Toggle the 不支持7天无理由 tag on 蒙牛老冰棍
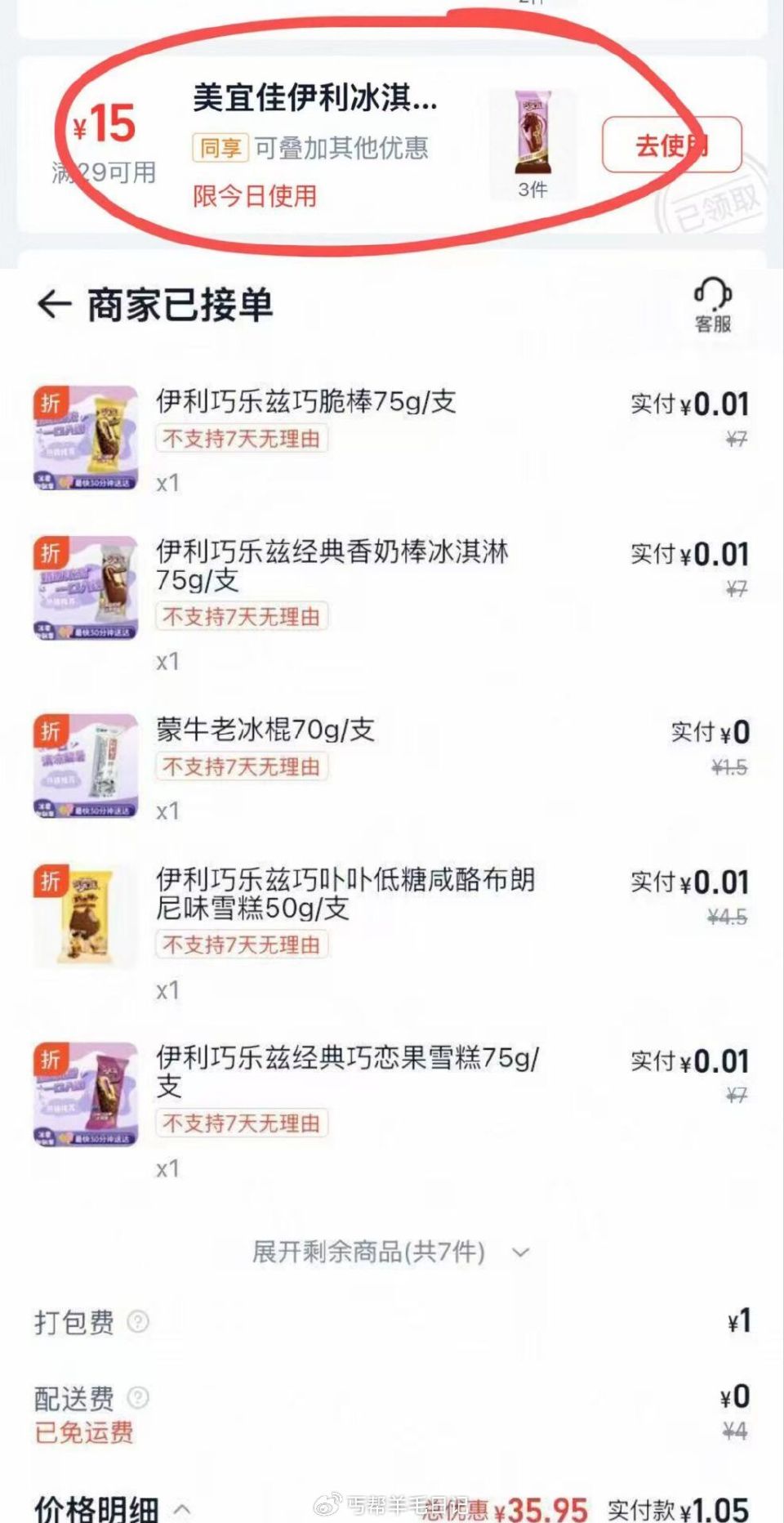 pos(241,766)
